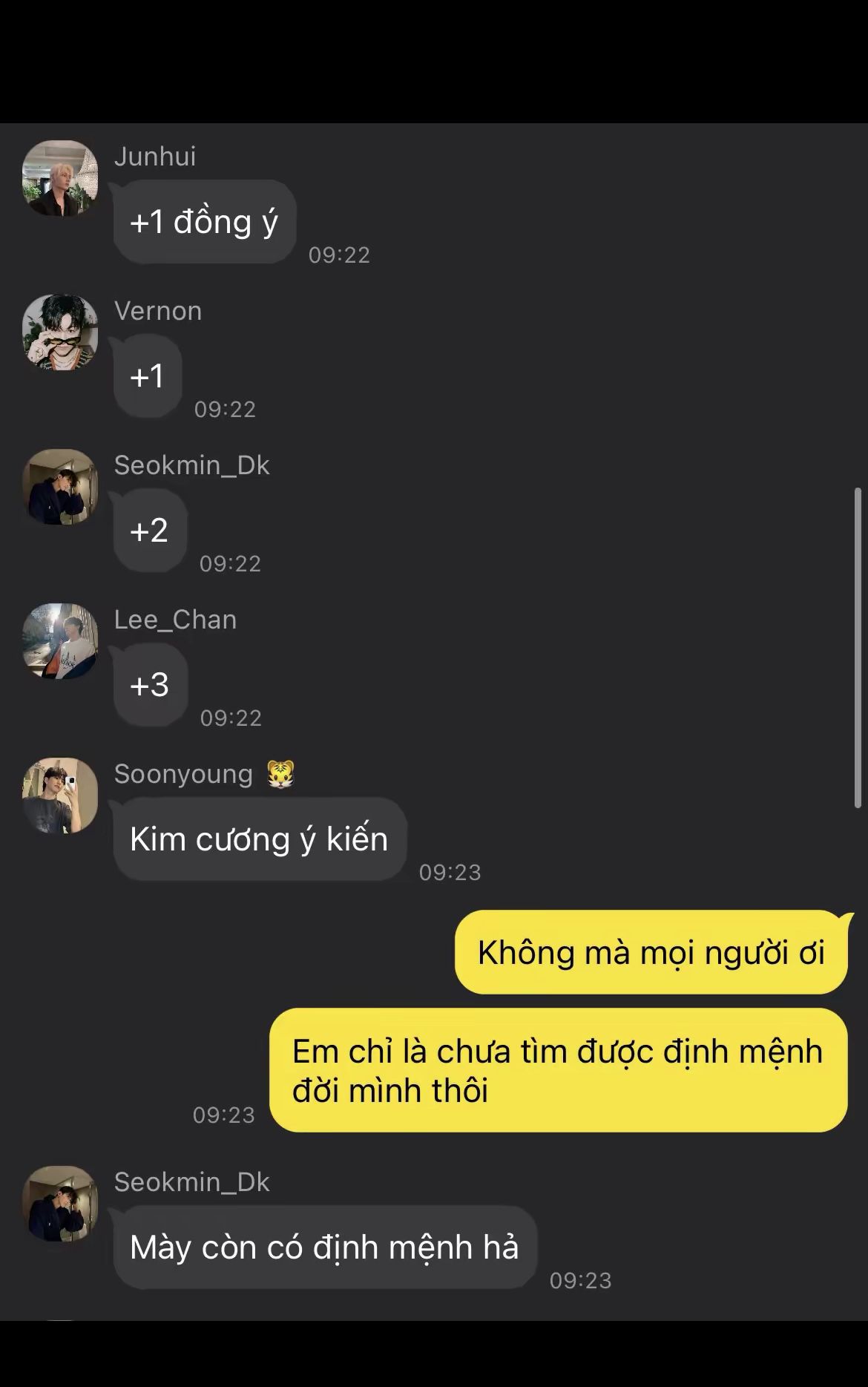This screenshot has width=868, height=1387.
Task: Open Seokmin_Dk's avatar by "Mày còn có định mệnh hả"
Action: [60, 1204]
